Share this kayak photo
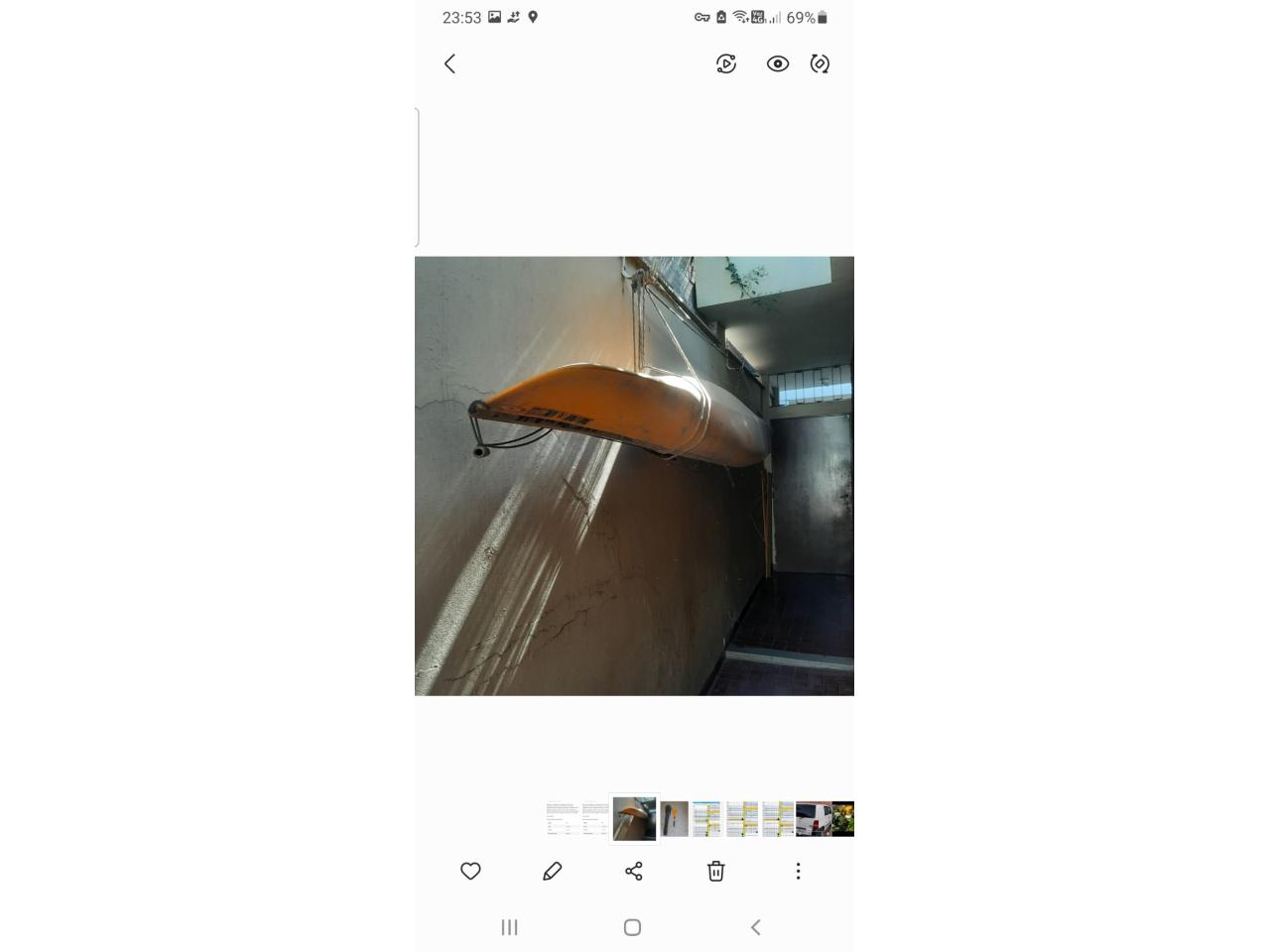The height and width of the screenshot is (952, 1270). [x=634, y=871]
